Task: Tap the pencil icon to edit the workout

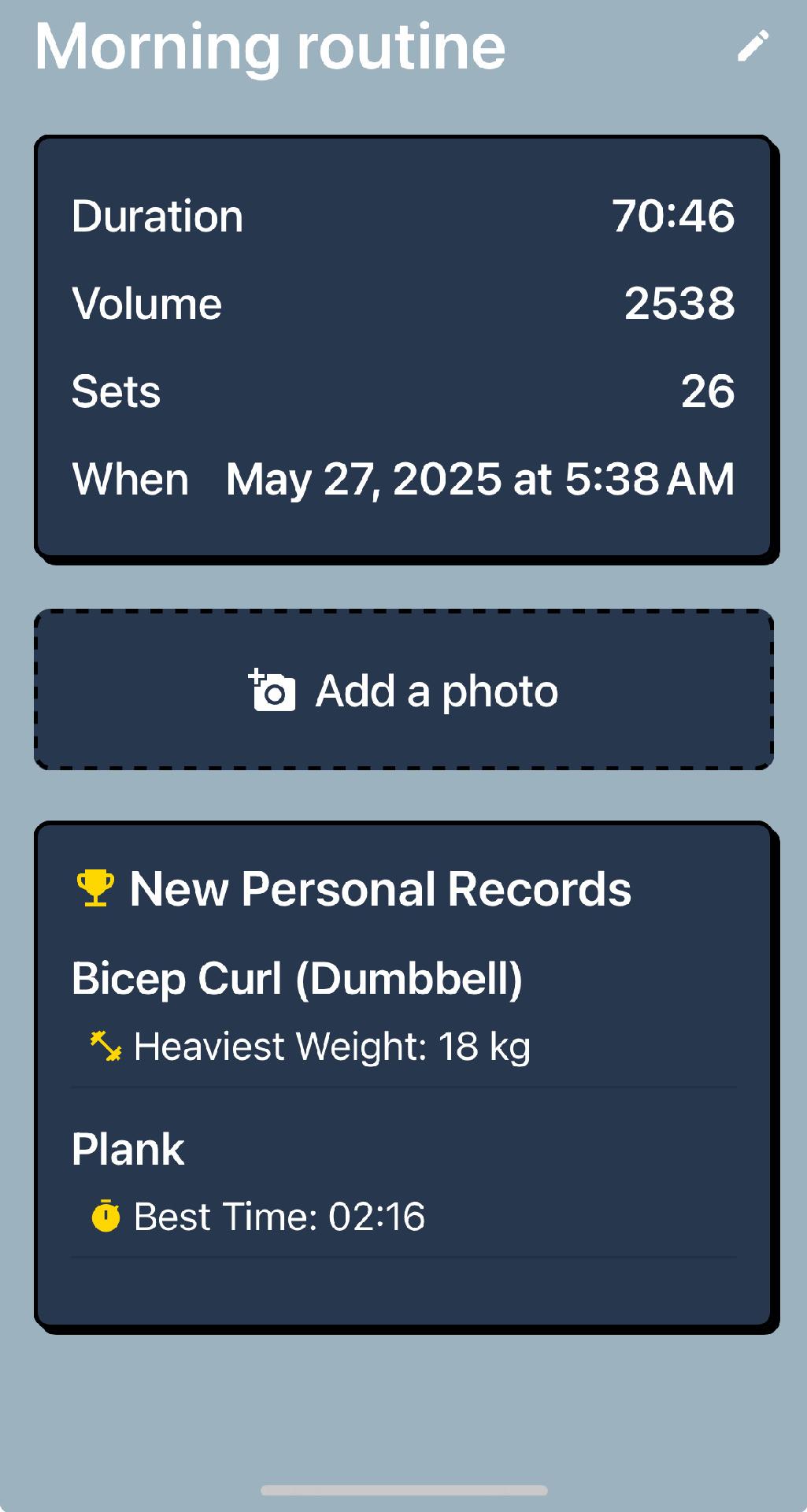Action: (x=753, y=46)
